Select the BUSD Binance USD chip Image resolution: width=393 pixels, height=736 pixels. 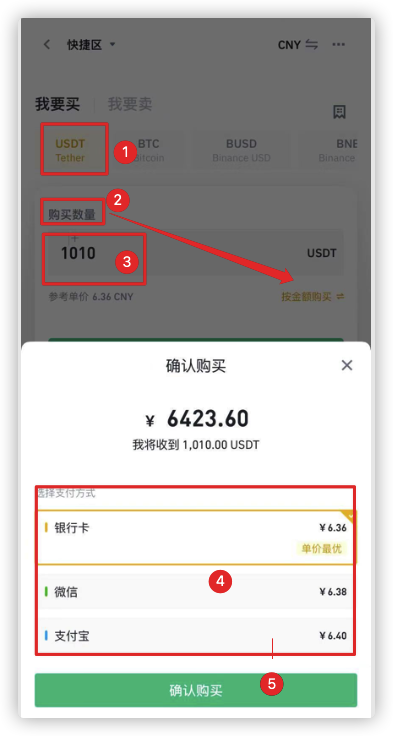click(241, 150)
